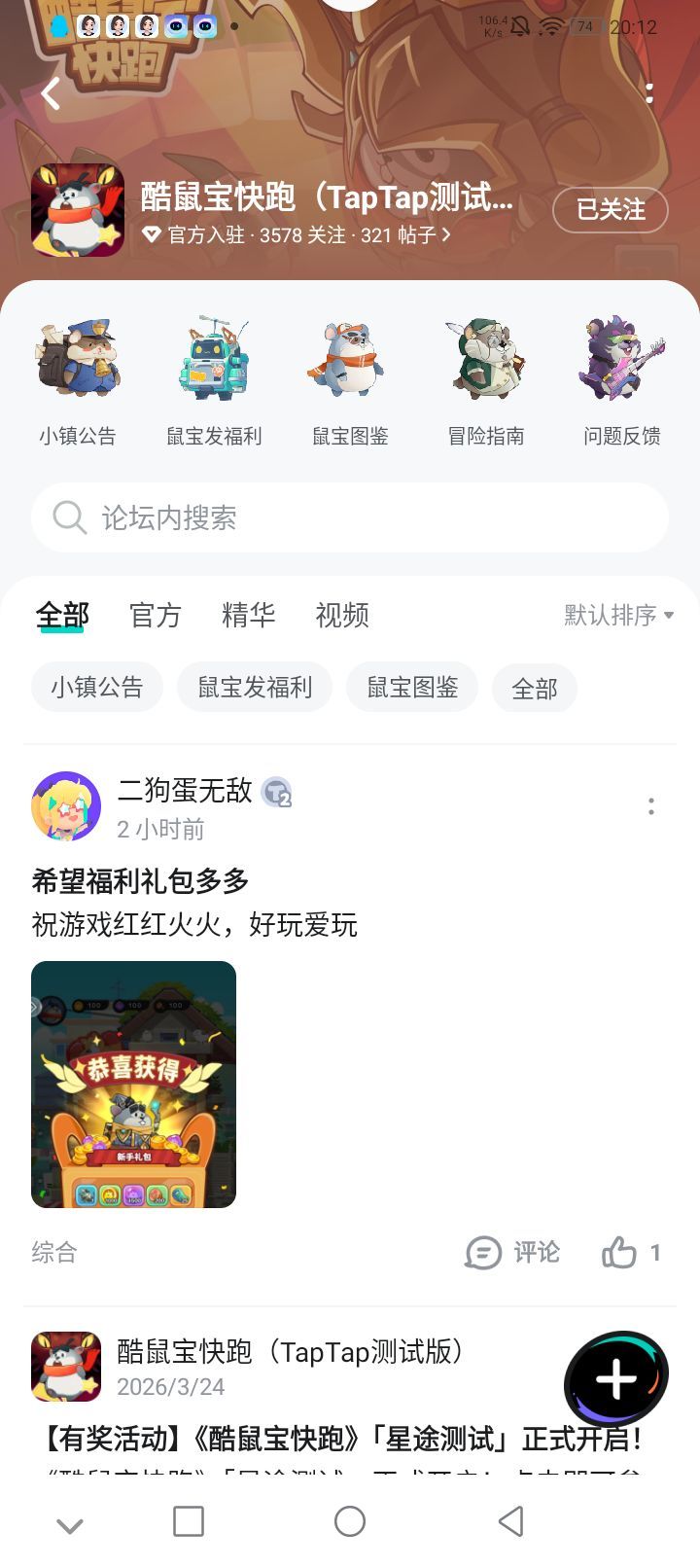View the 恭喜获得 image in 二狗蛋无敌's post
The width and height of the screenshot is (700, 1568).
point(134,1085)
